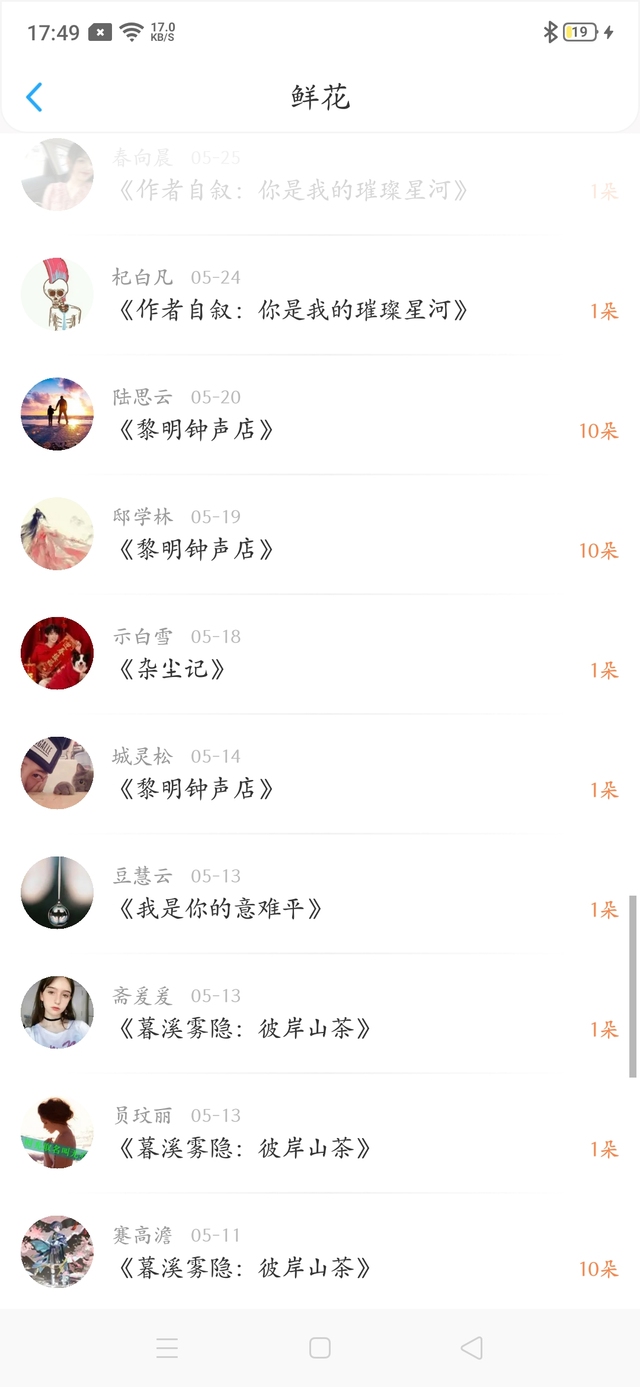The height and width of the screenshot is (1387, 640).
Task: Open 陆思云's 10朵 gift for 《黎明钟声店》
Action: pyautogui.click(x=320, y=416)
